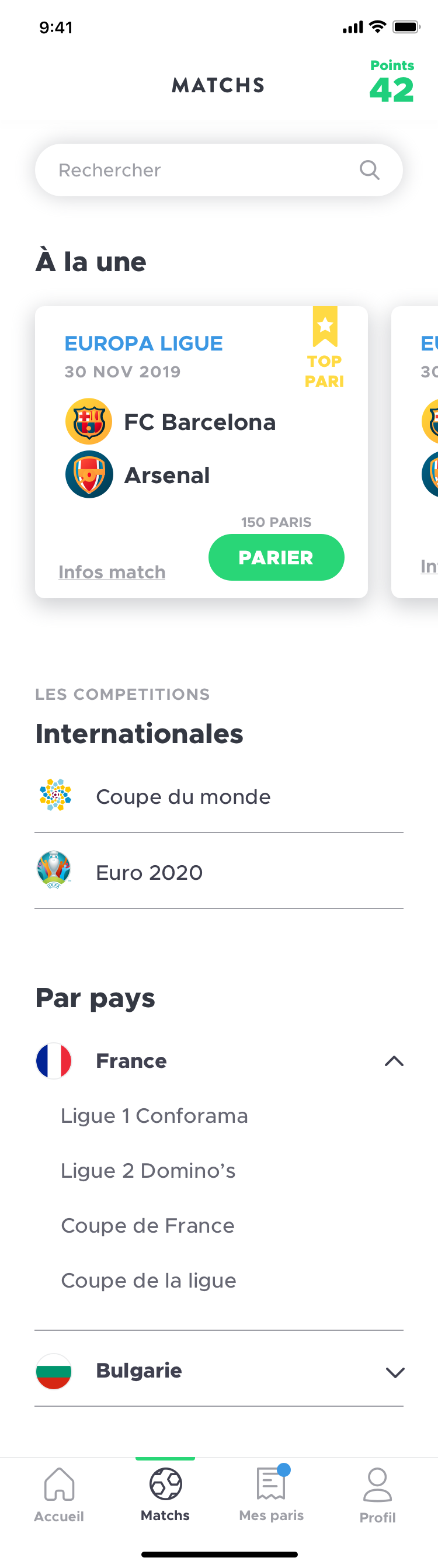View Coupe de France matches
This screenshot has width=438, height=1568.
point(148,1225)
